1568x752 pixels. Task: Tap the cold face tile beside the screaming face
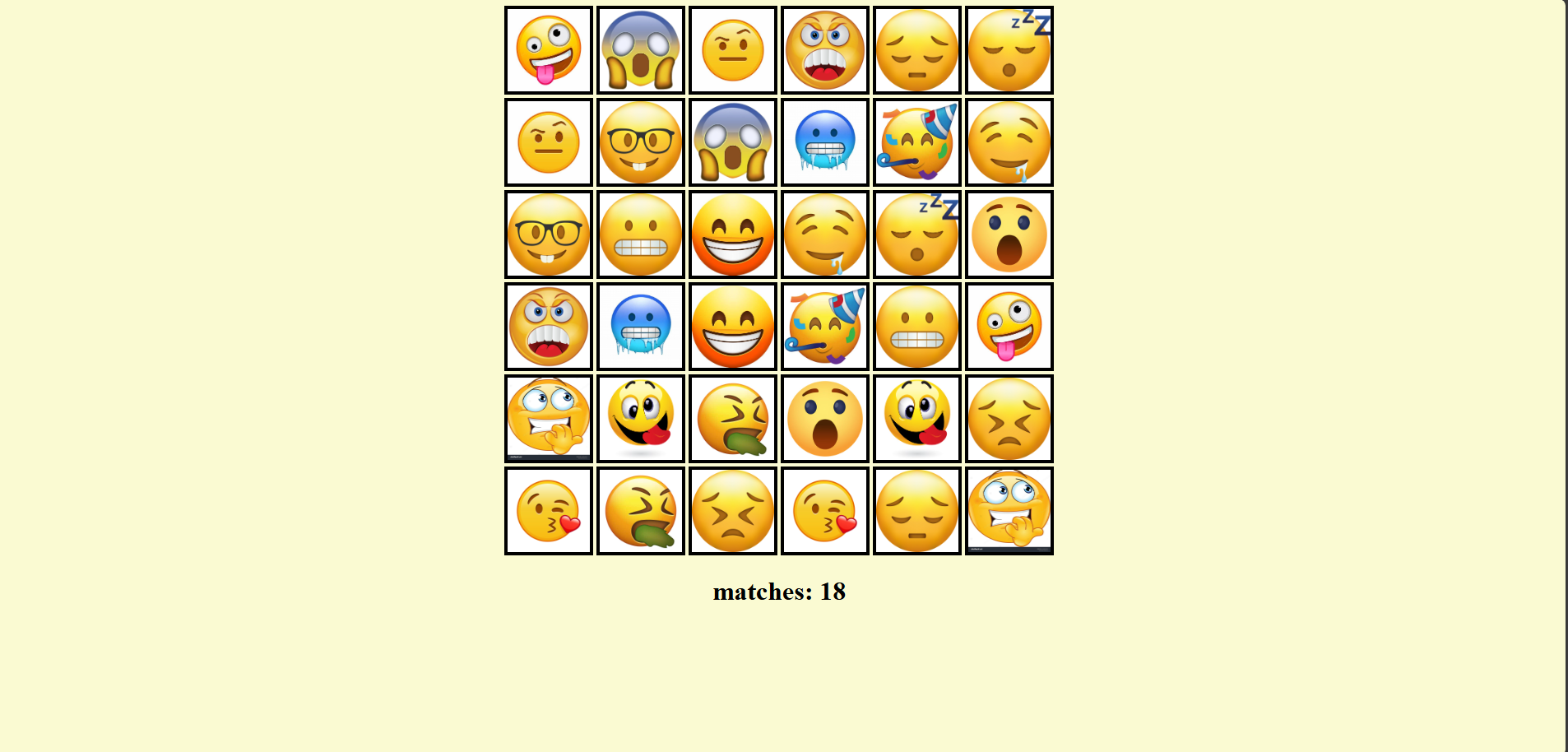(825, 142)
